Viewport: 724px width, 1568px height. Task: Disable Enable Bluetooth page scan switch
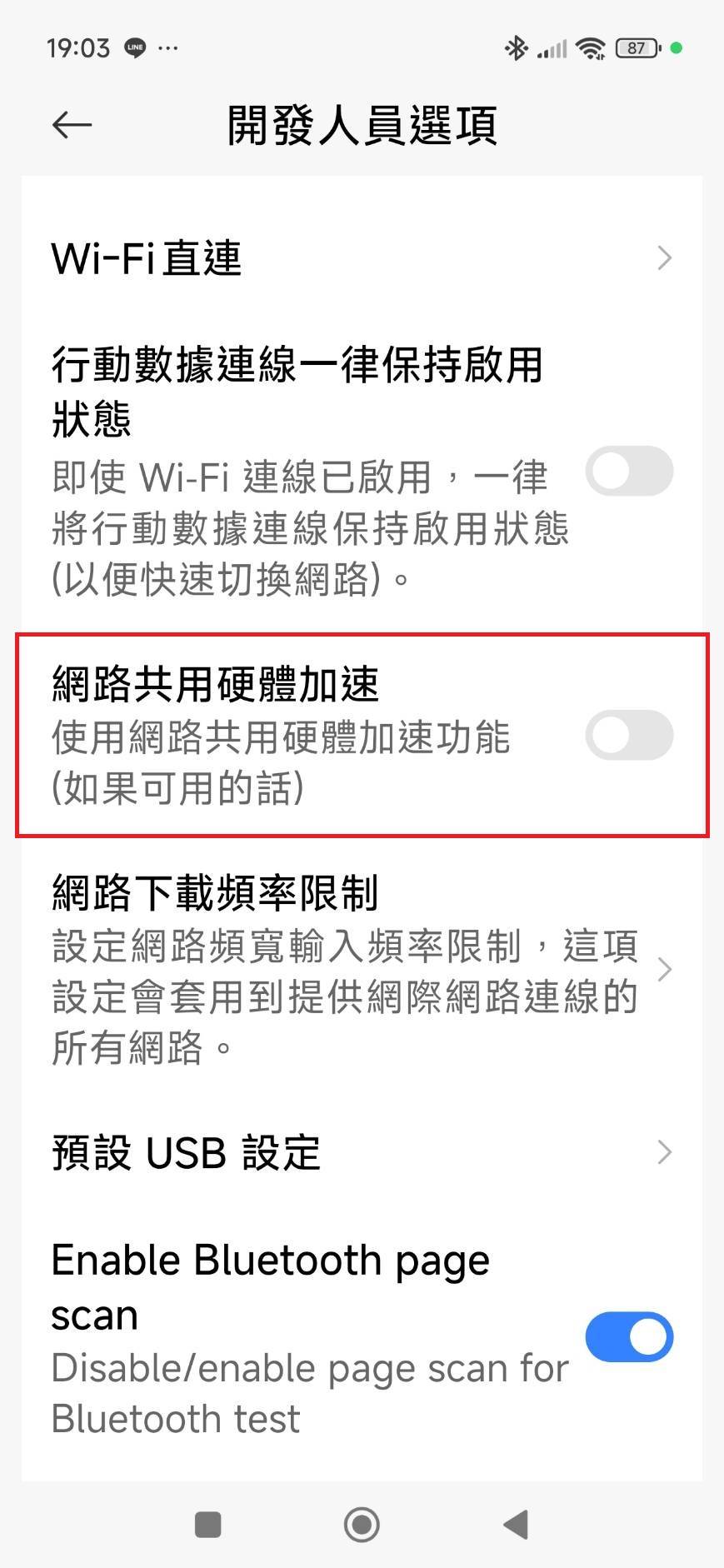tap(628, 1337)
